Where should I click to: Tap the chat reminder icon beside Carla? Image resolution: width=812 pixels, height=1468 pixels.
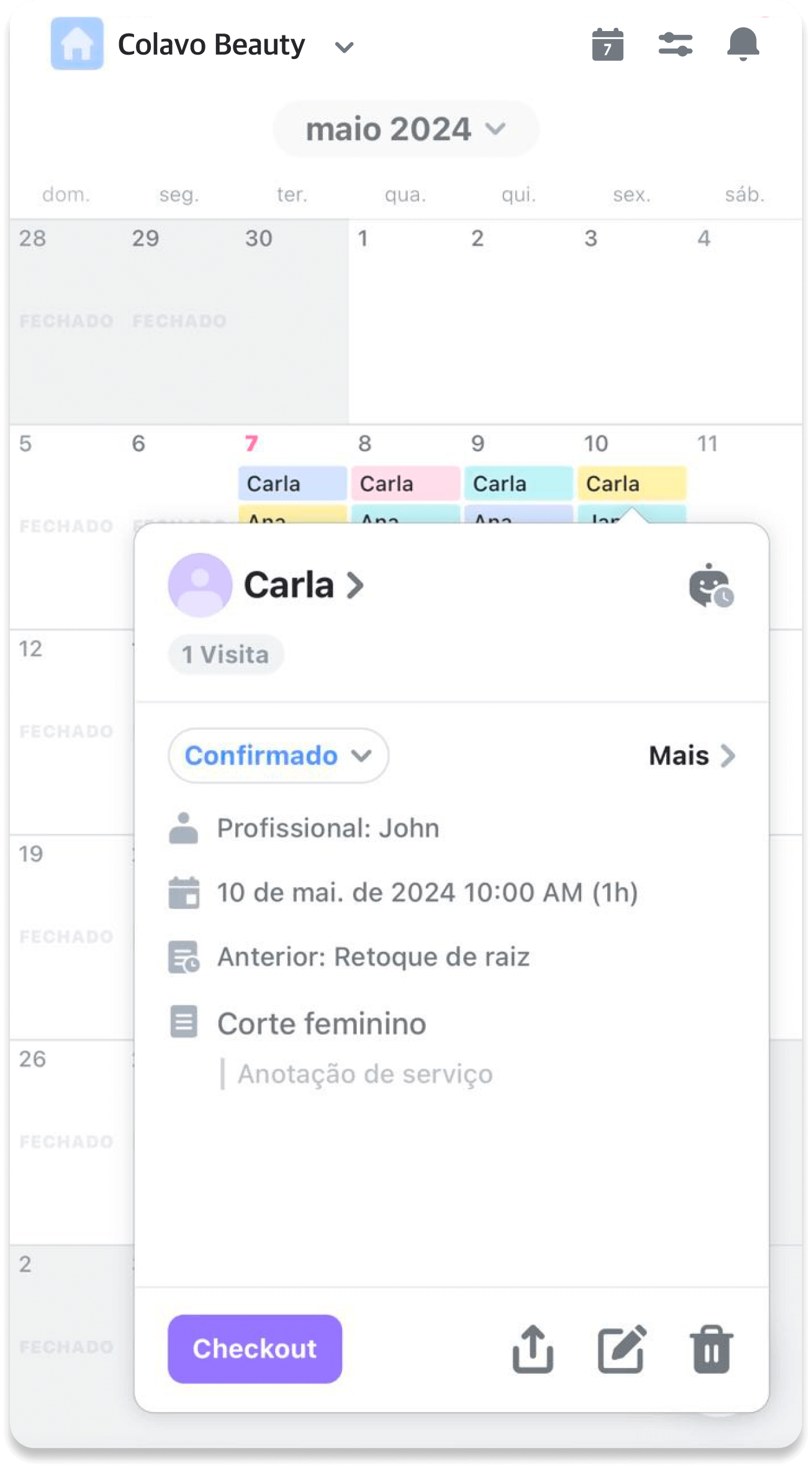pos(711,585)
